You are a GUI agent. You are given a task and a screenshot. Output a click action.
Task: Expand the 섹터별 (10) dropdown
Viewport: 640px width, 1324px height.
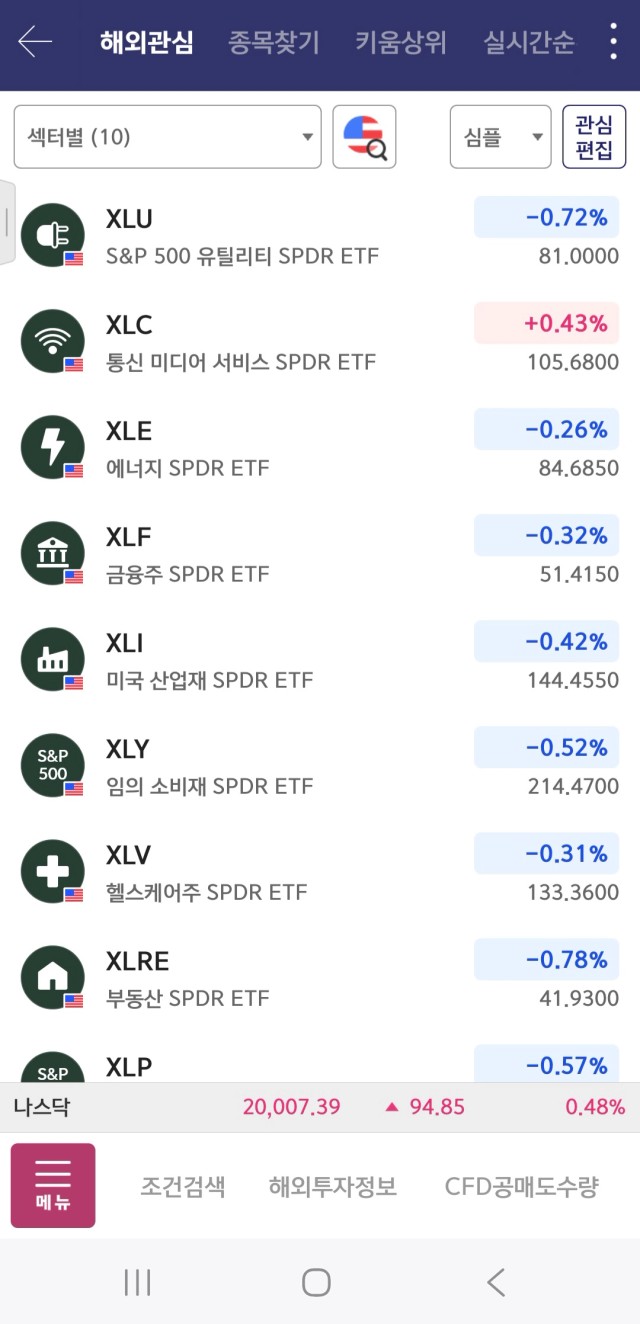(x=167, y=137)
